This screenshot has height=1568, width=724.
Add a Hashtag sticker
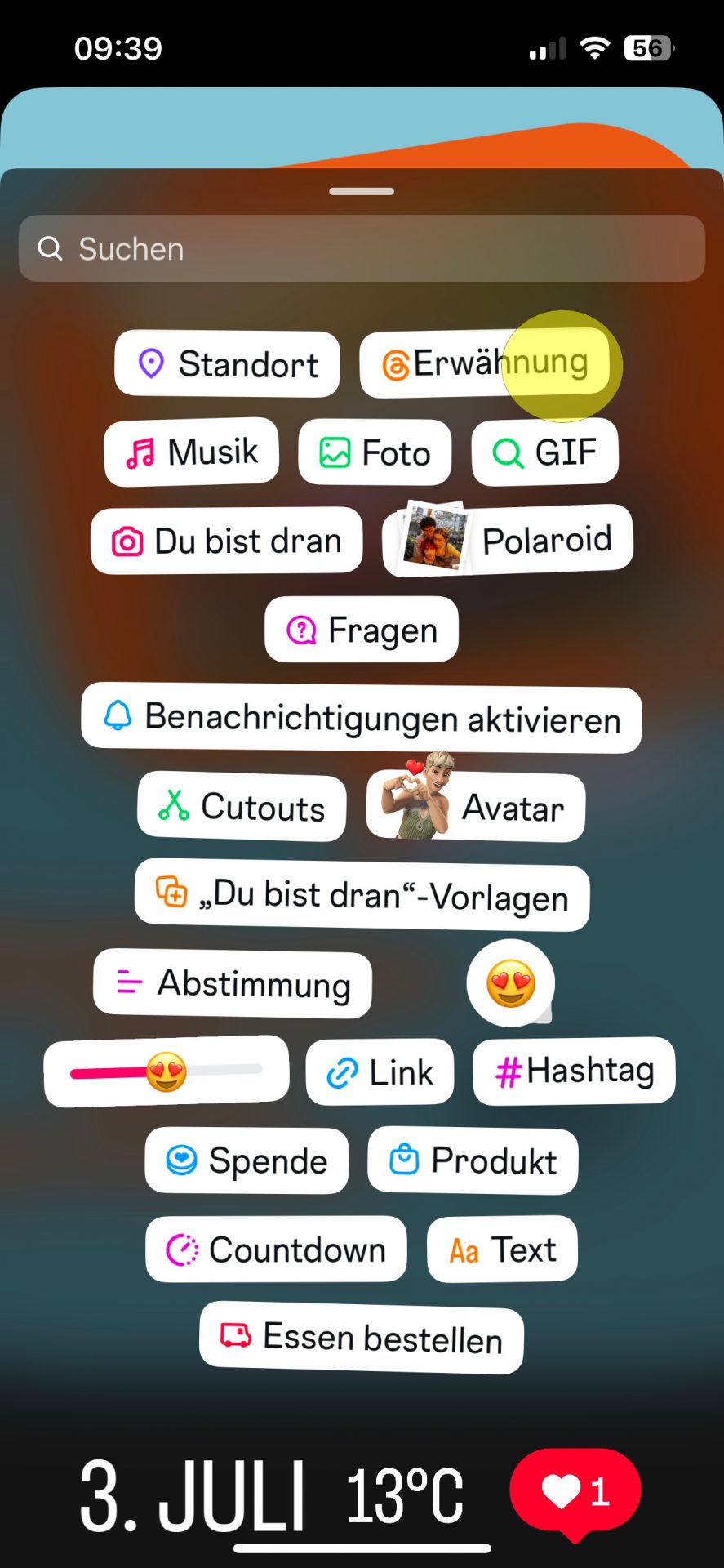click(574, 1071)
